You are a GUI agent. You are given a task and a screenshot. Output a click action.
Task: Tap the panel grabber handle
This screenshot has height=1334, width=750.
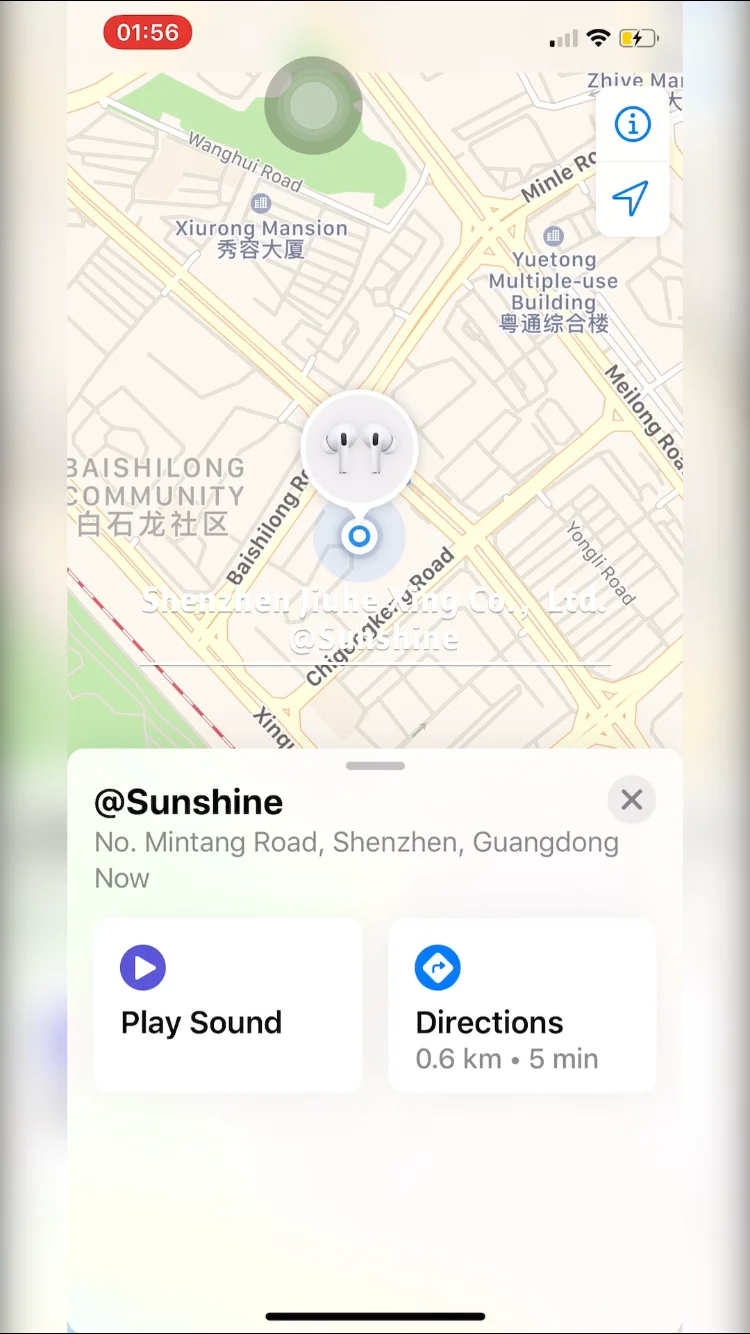[375, 766]
